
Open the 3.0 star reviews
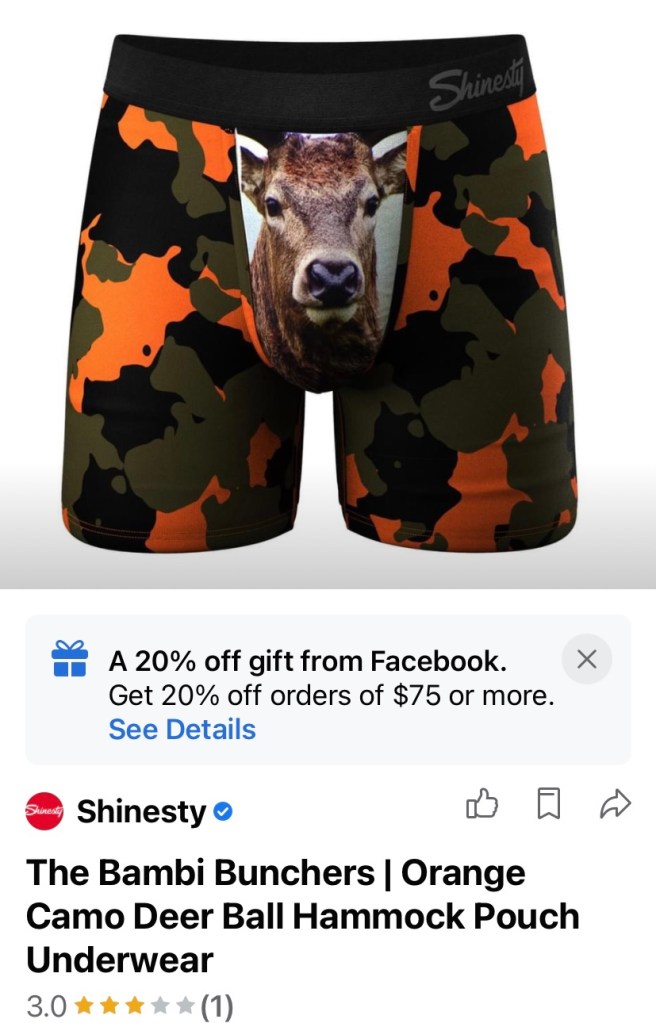tap(129, 1006)
